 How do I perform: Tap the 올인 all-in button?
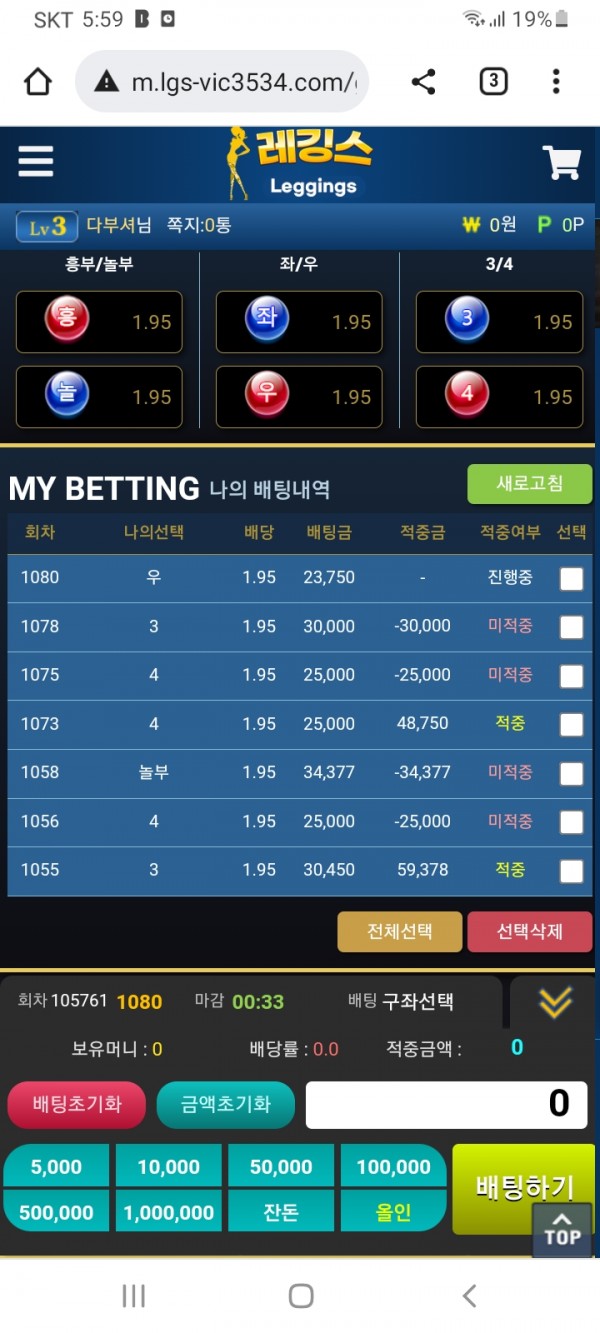click(x=393, y=1212)
